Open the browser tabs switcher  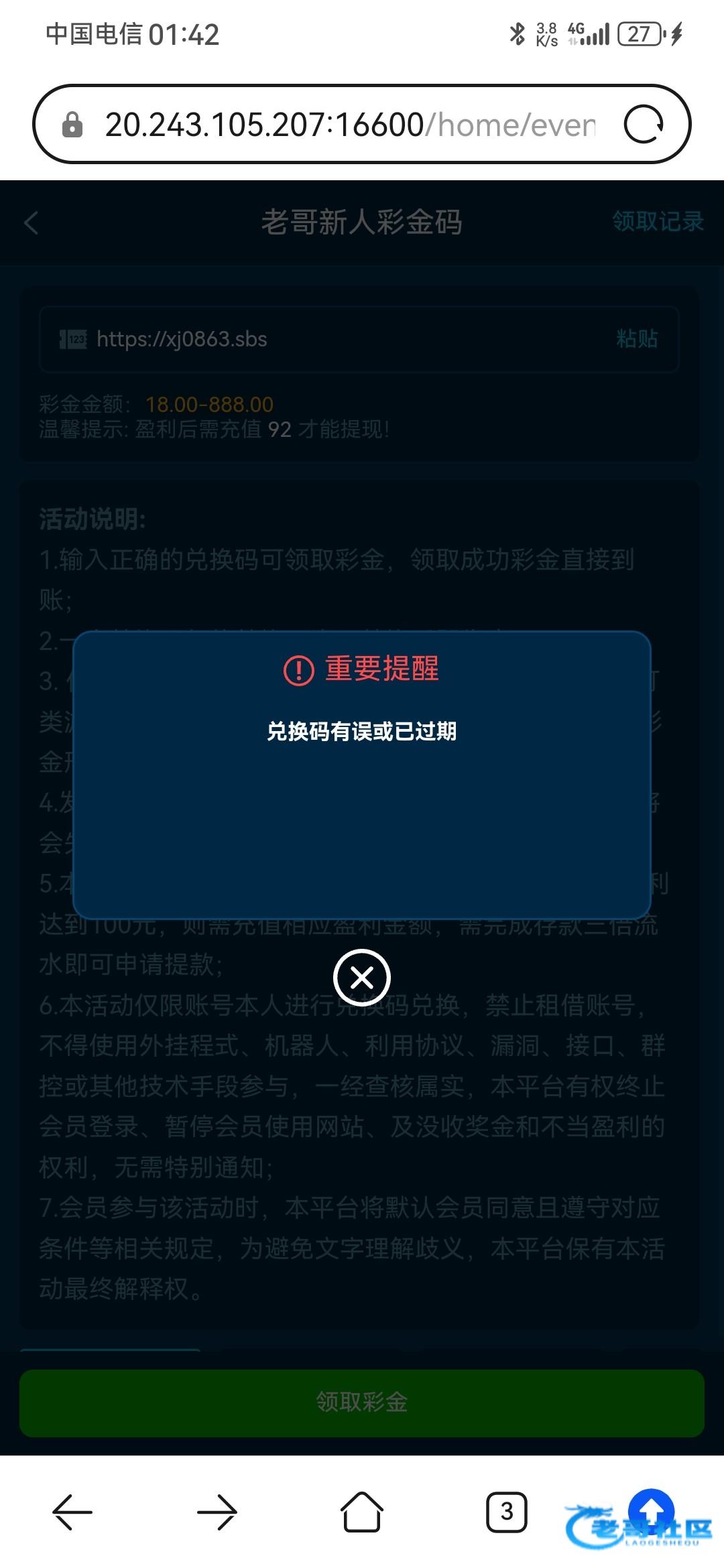click(507, 1512)
